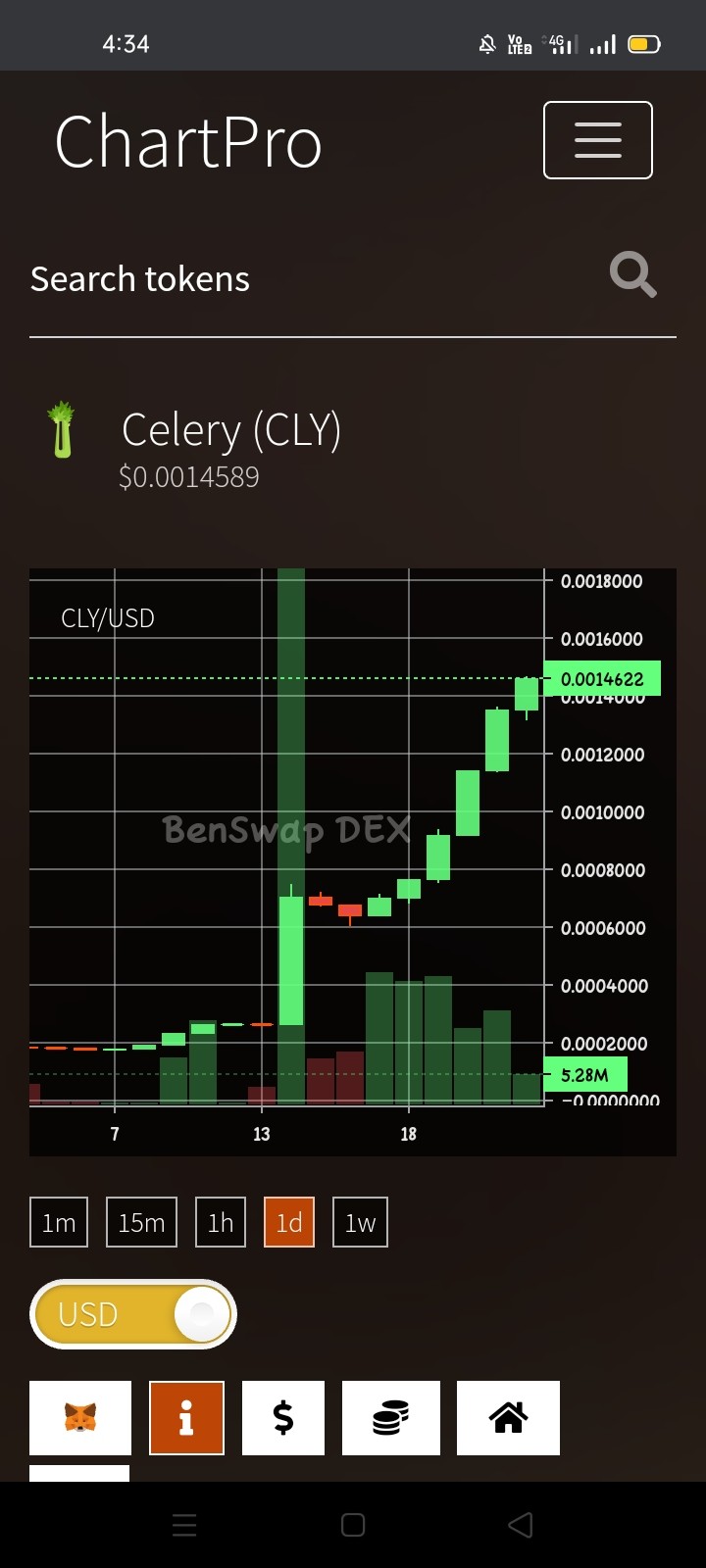Tap the dollar sign button
This screenshot has height=1568, width=706.
[x=283, y=1418]
